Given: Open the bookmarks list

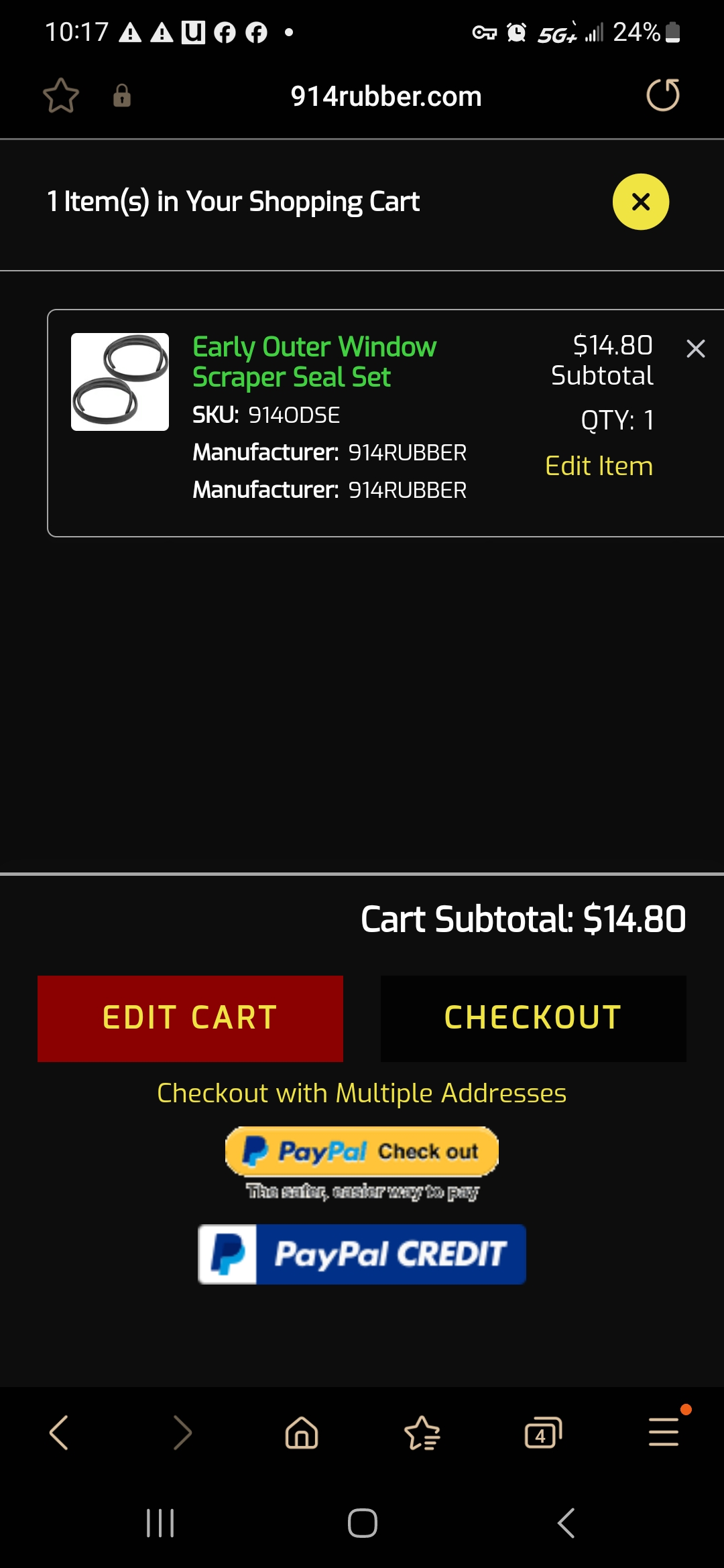Looking at the screenshot, I should pos(422,1433).
